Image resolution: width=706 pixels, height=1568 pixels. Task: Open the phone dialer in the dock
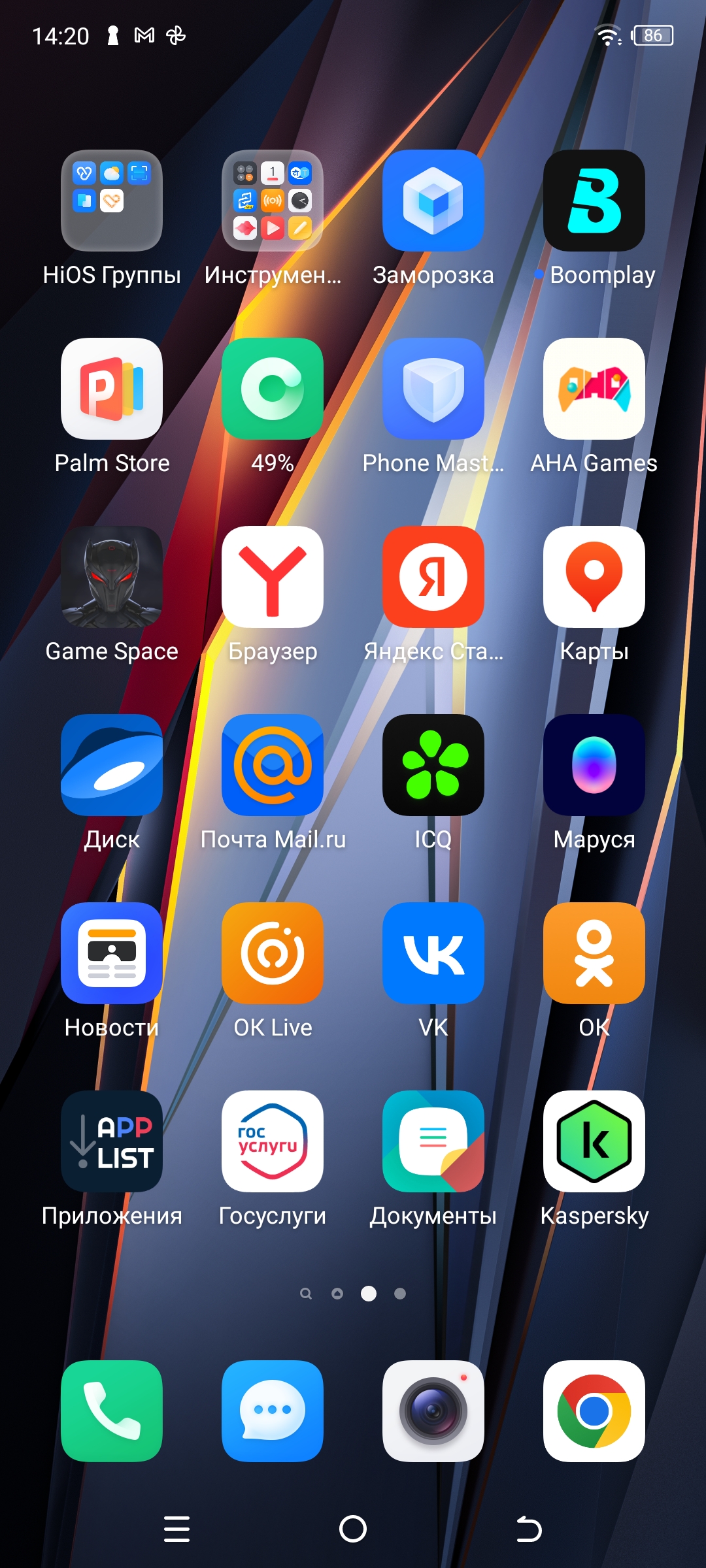pos(112,1411)
